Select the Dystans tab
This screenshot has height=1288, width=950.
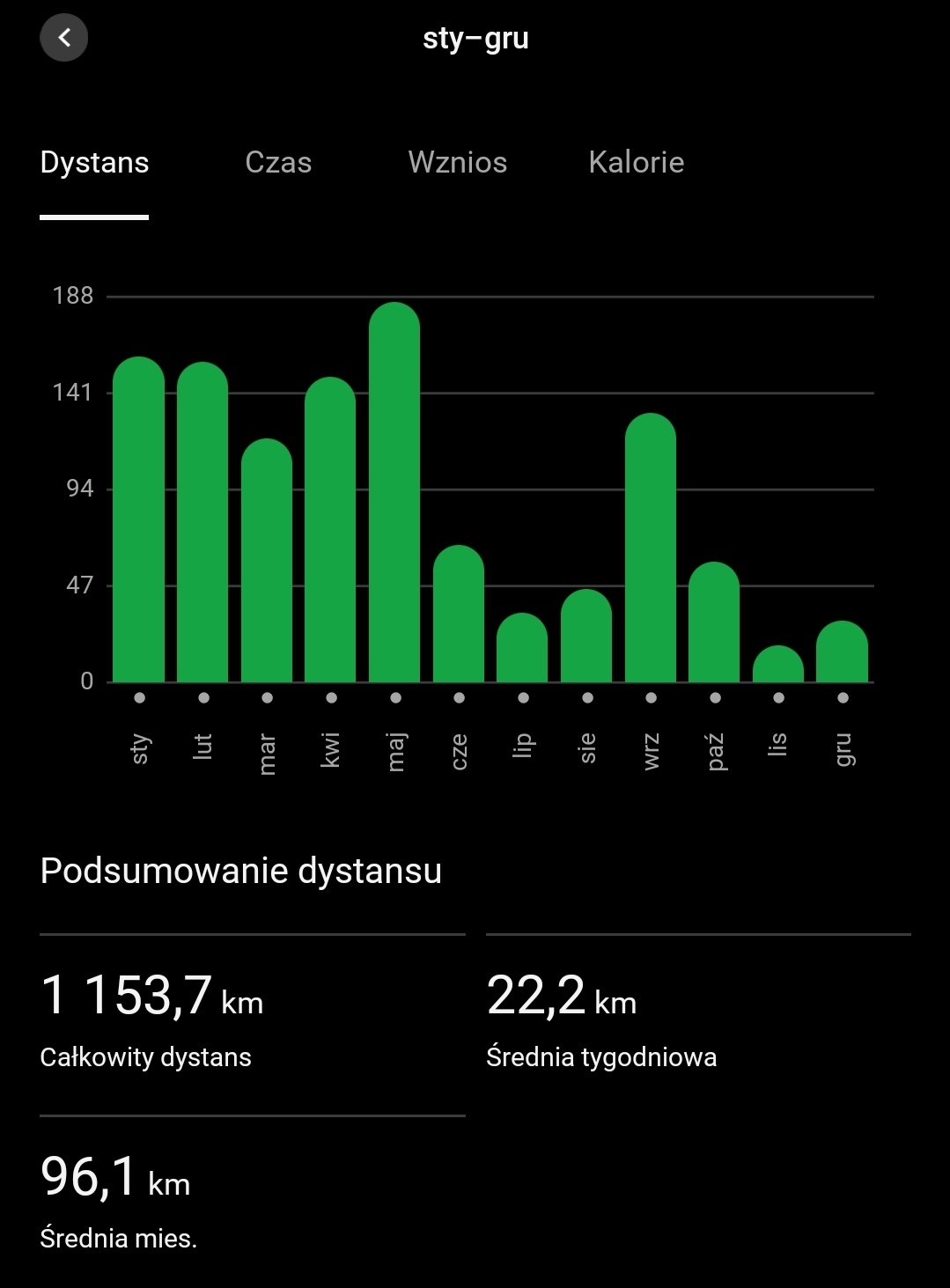94,163
